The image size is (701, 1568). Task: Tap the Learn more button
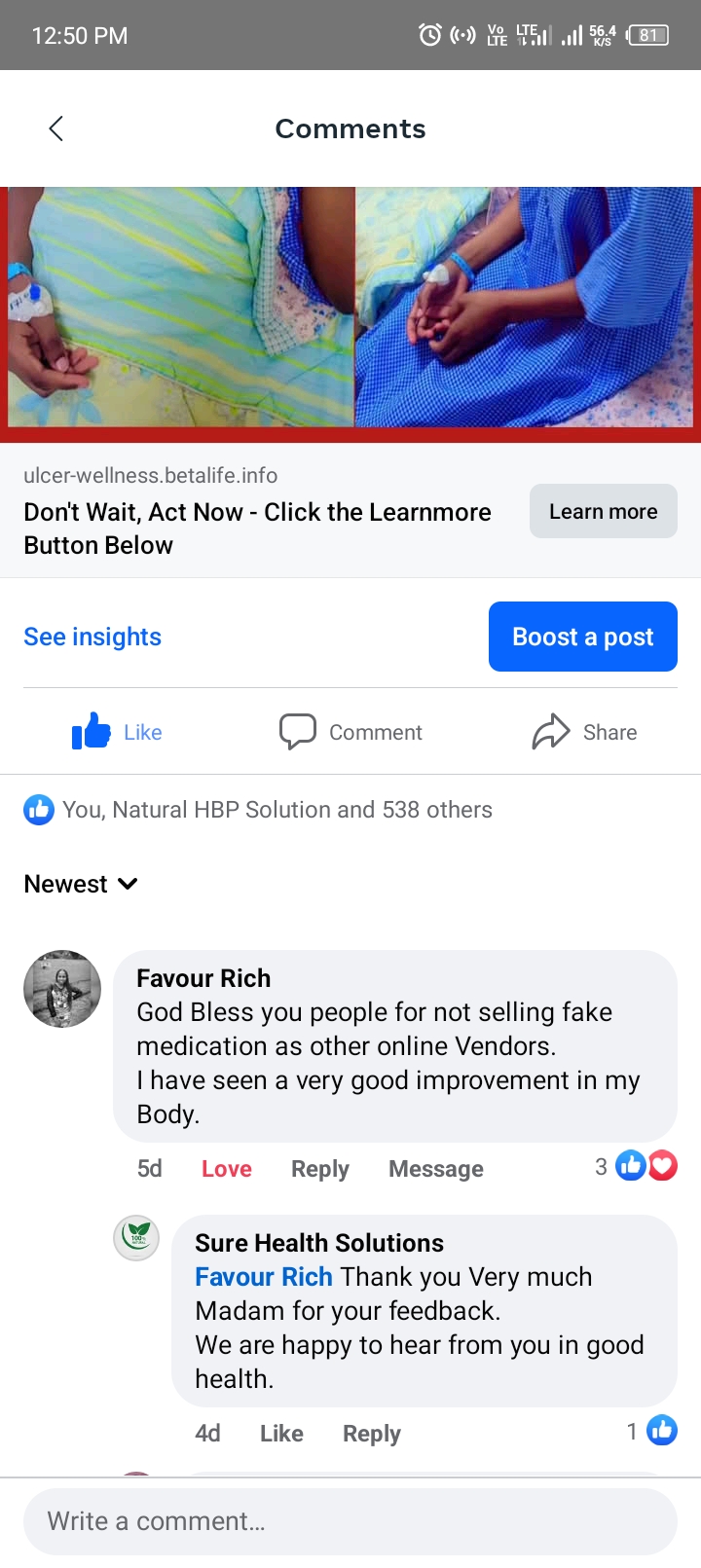point(603,511)
